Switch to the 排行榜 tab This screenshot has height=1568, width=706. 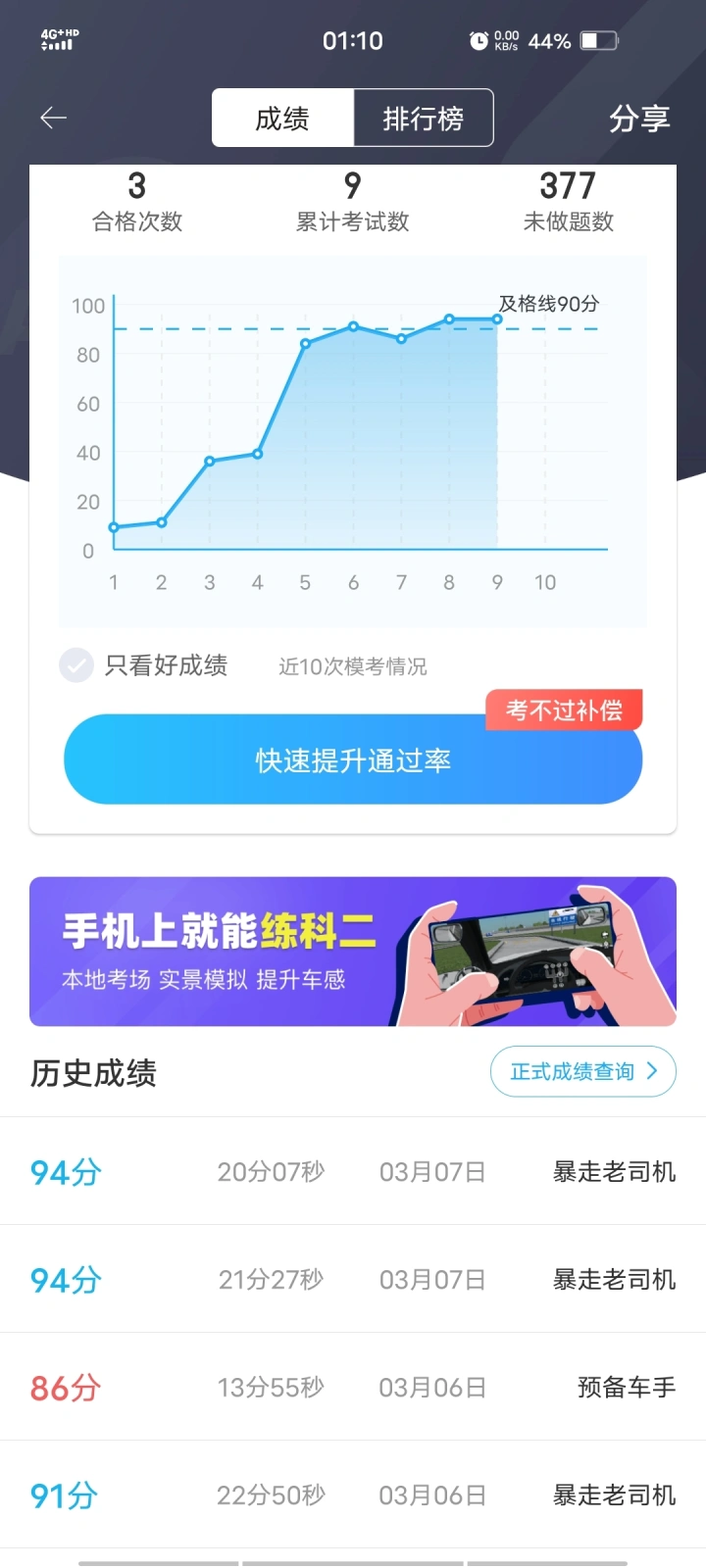[x=423, y=119]
